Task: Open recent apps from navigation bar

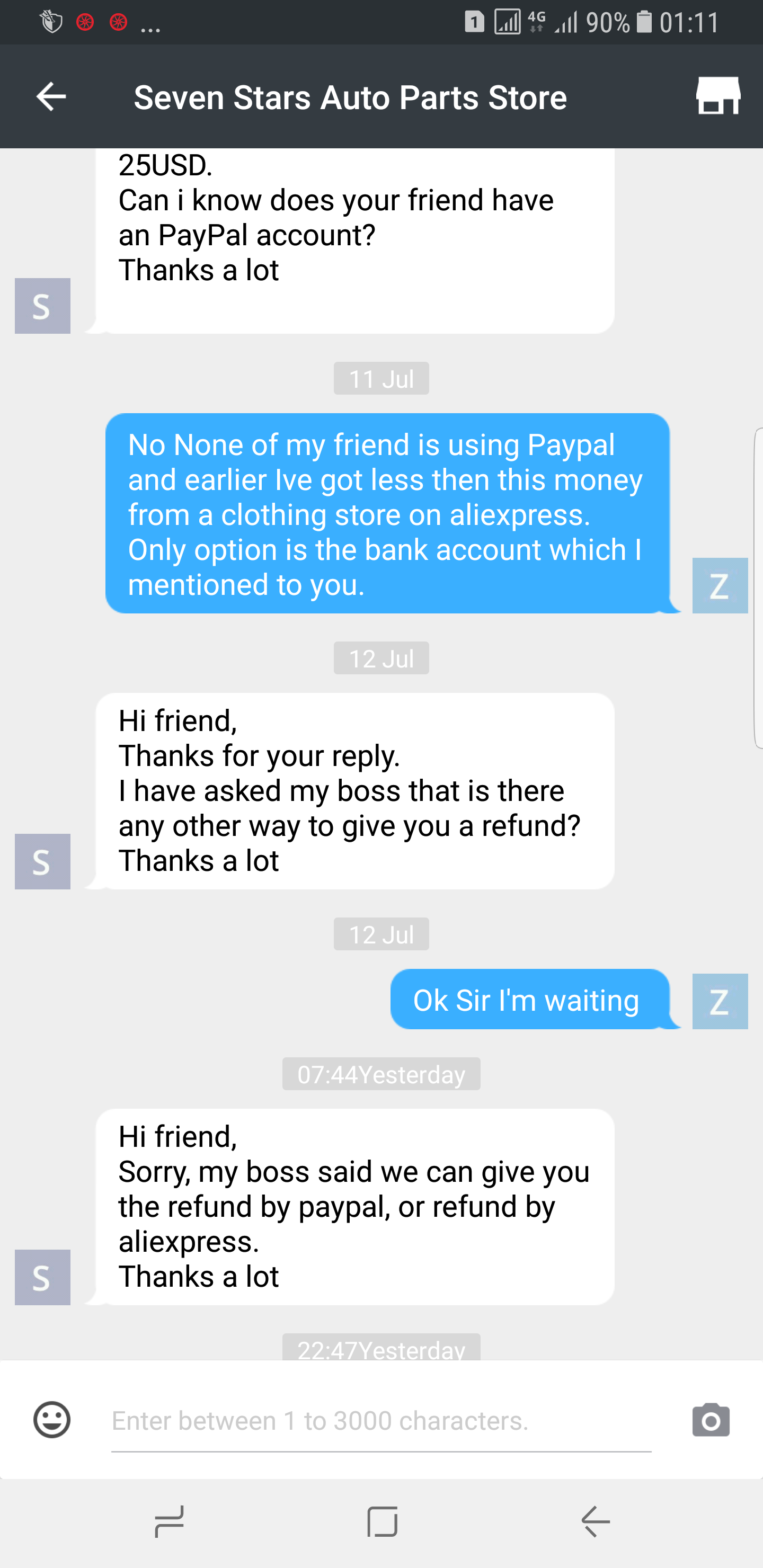Action: (169, 1522)
